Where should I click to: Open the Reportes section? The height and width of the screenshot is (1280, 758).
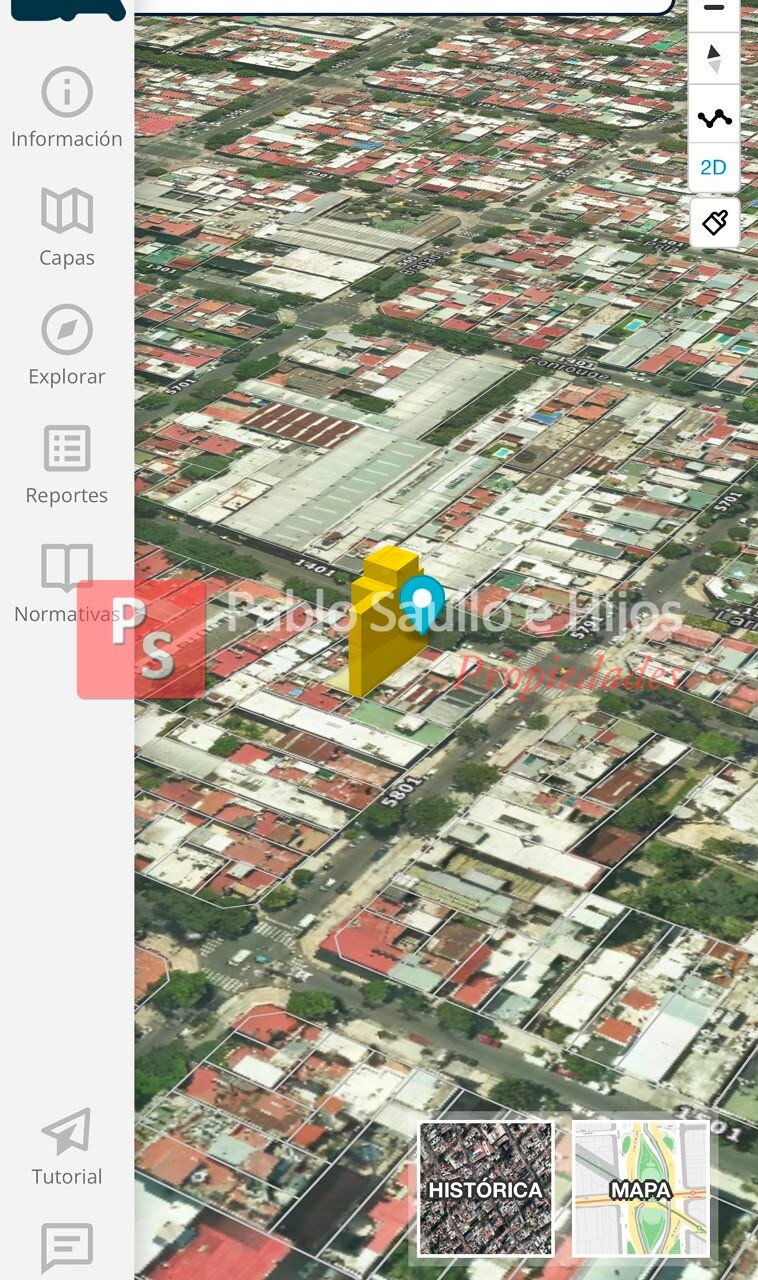(67, 466)
